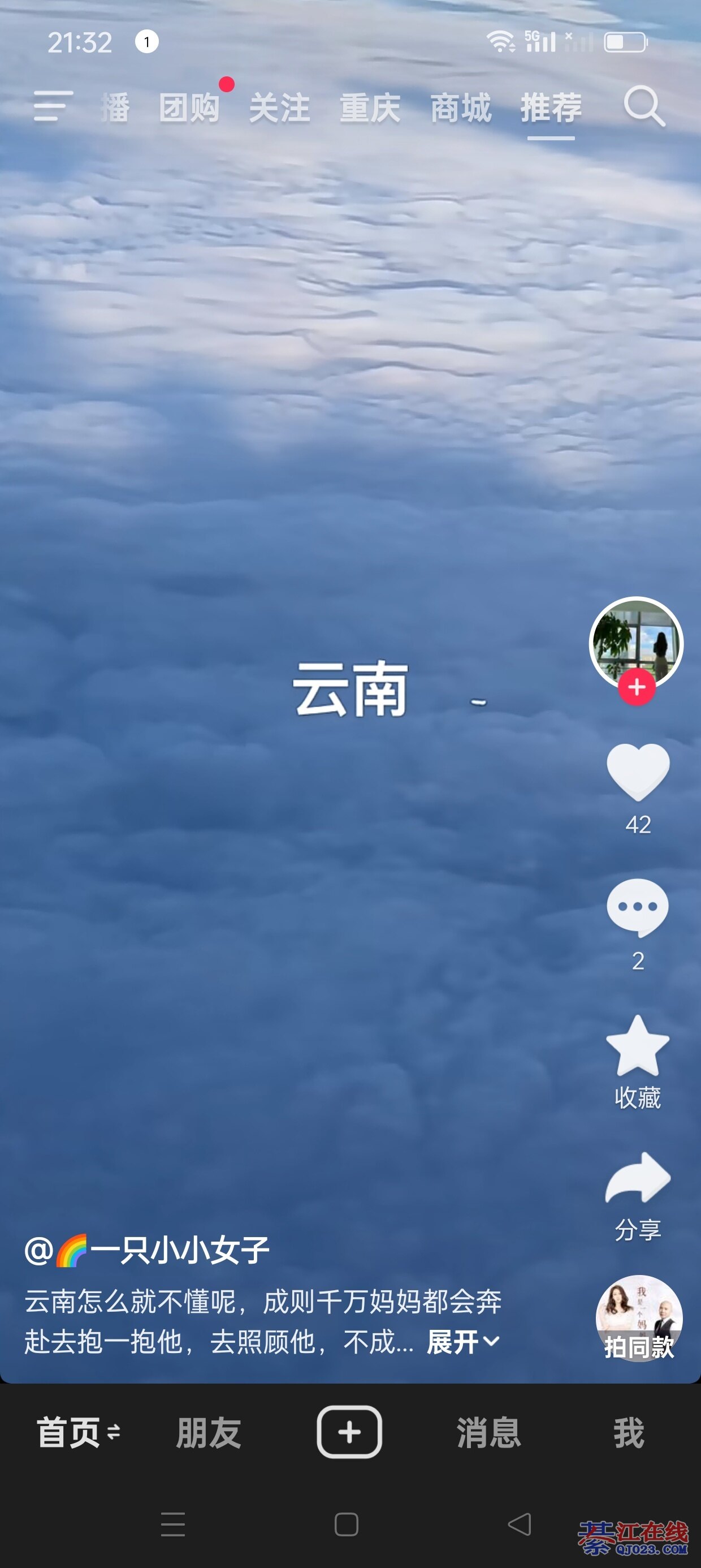
Task: Go to the 朋友 tab
Action: (x=209, y=1432)
